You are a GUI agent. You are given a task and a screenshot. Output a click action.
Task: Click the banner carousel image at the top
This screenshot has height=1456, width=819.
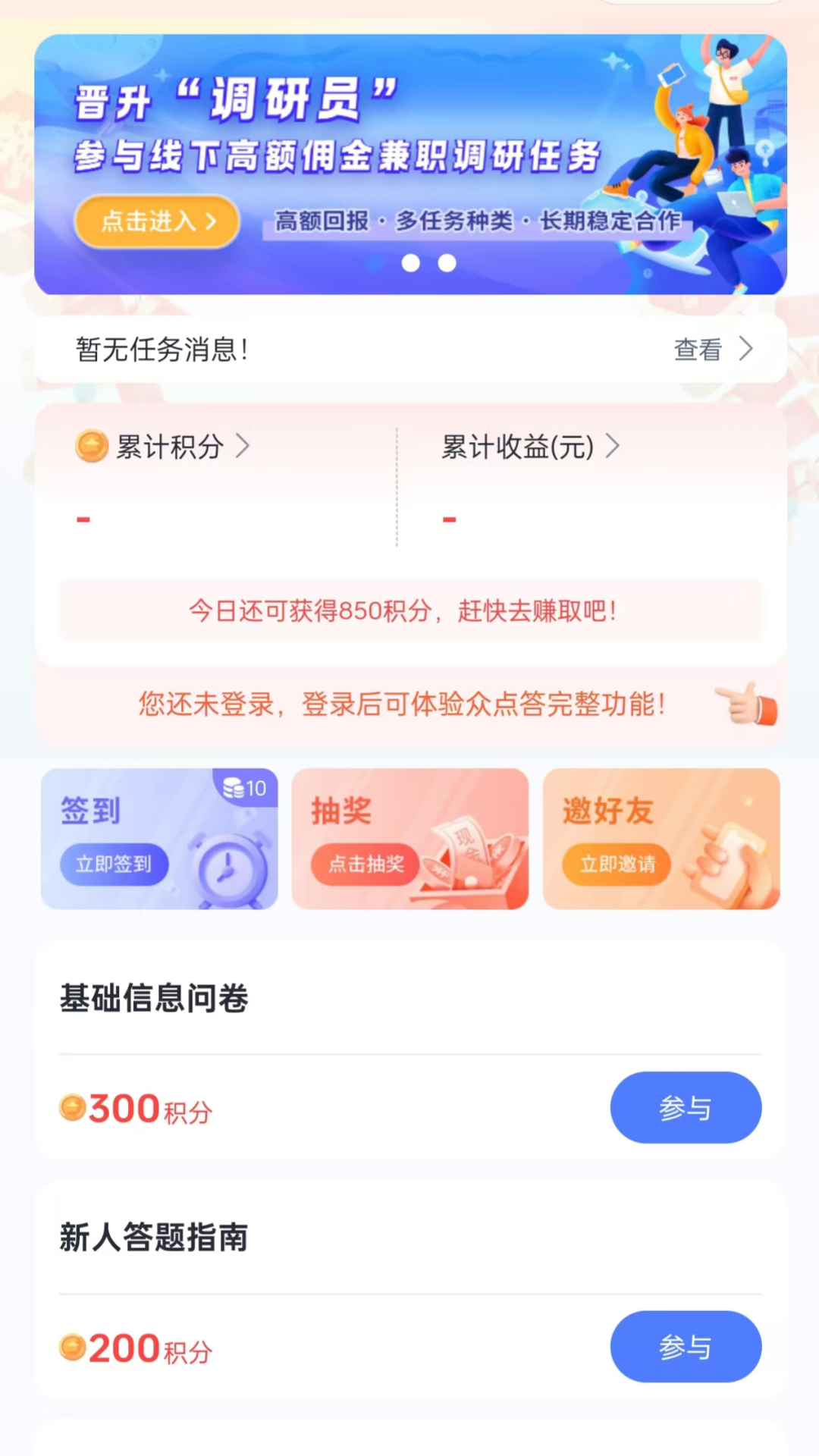[409, 164]
